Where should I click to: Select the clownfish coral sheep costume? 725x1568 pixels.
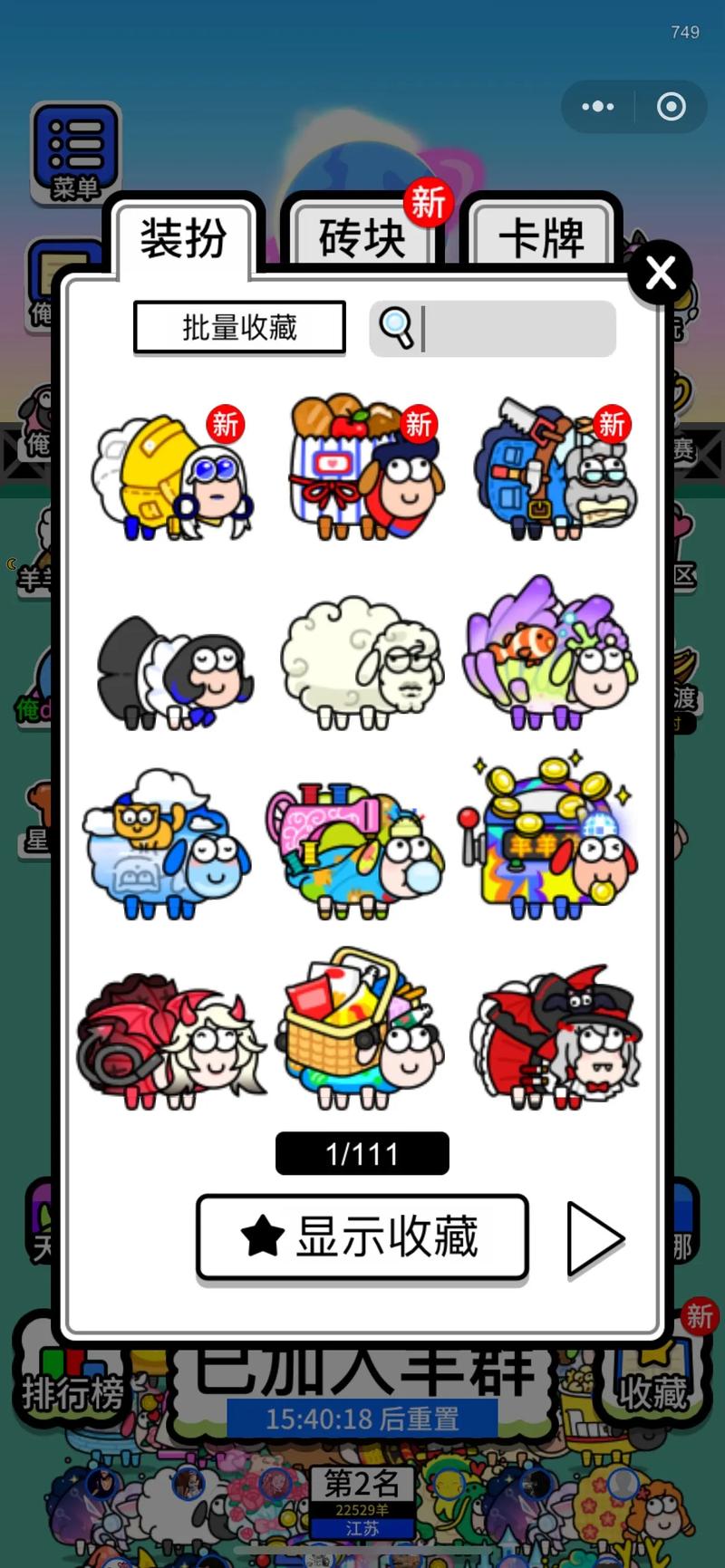coord(551,654)
